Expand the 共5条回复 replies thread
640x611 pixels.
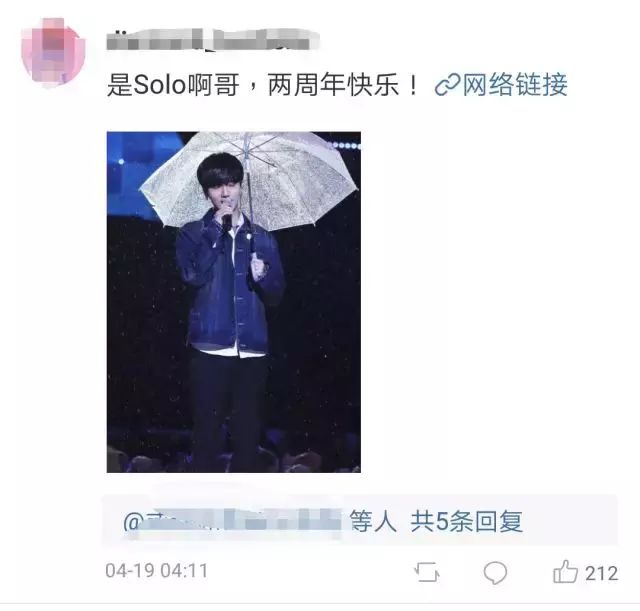click(x=468, y=521)
